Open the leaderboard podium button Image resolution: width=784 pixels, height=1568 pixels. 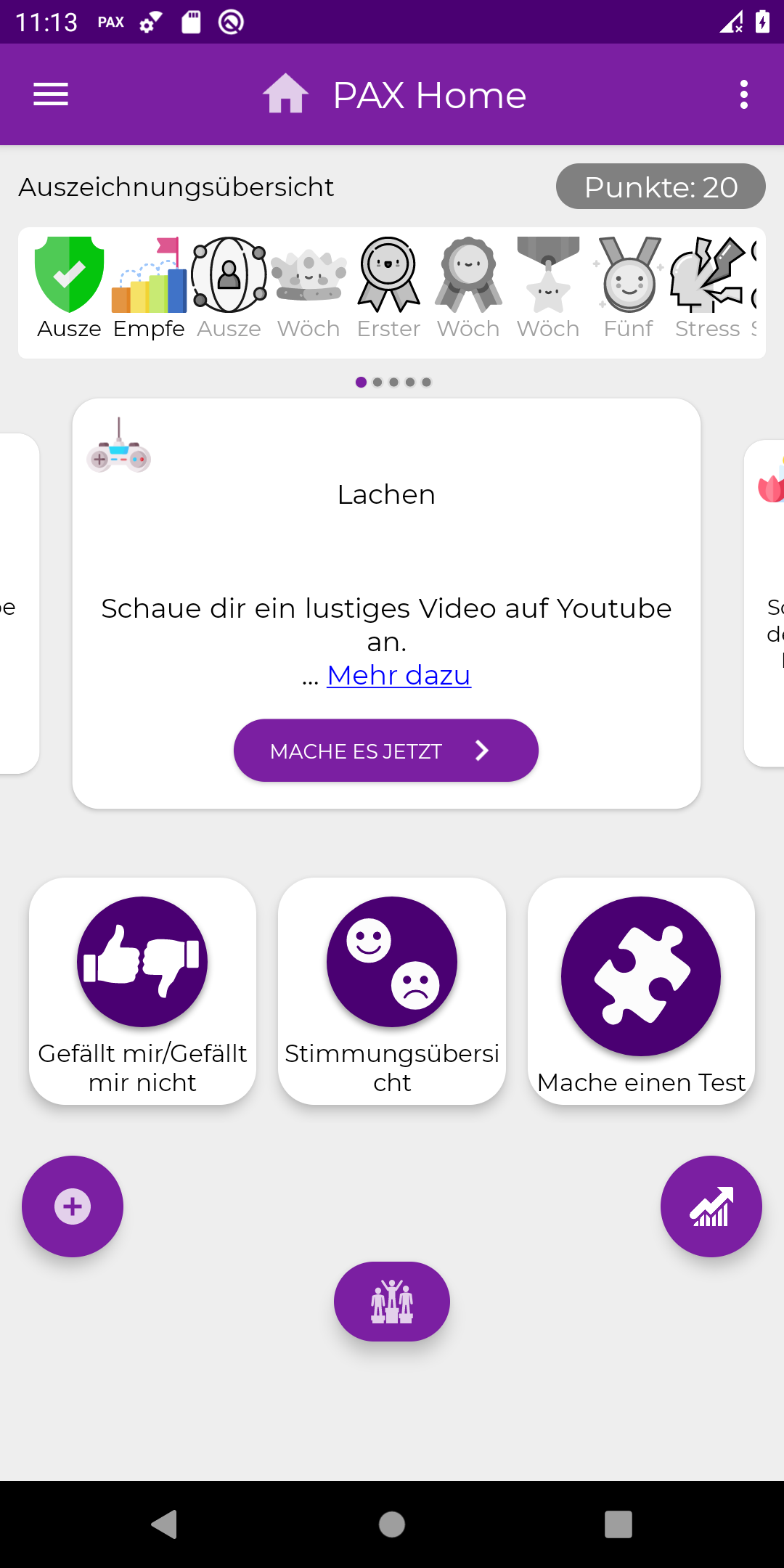click(392, 1302)
